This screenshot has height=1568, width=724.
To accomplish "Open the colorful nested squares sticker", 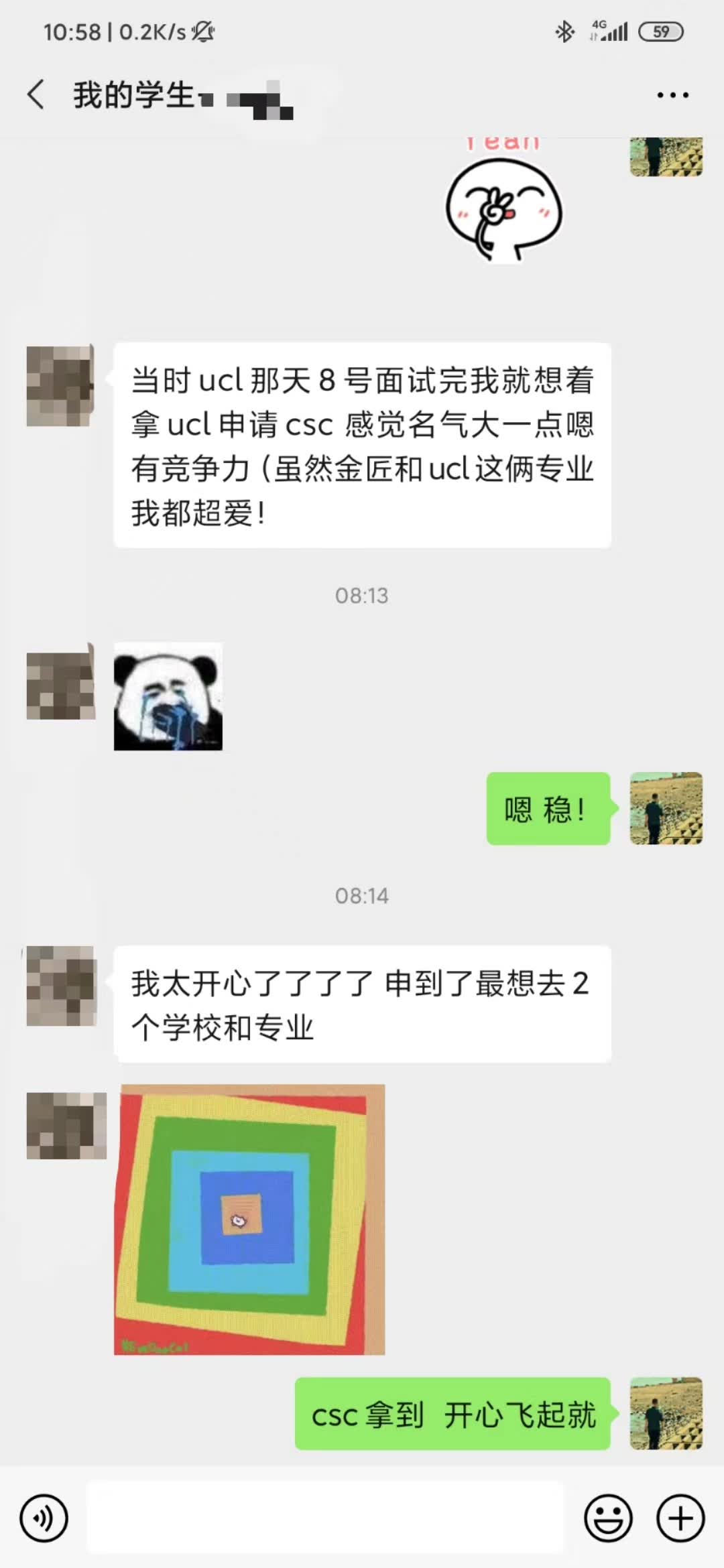I will [x=249, y=1219].
